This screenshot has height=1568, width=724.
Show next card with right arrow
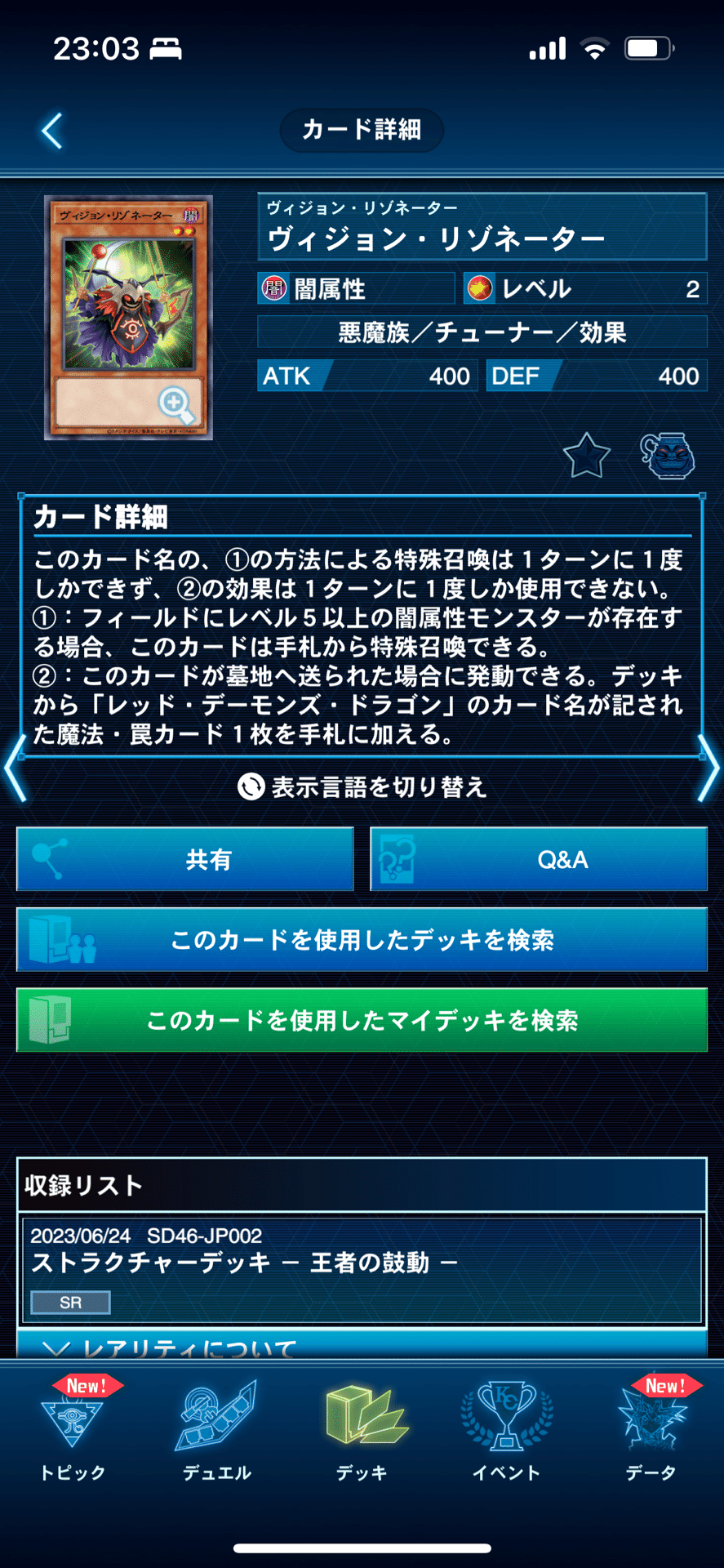point(708,768)
